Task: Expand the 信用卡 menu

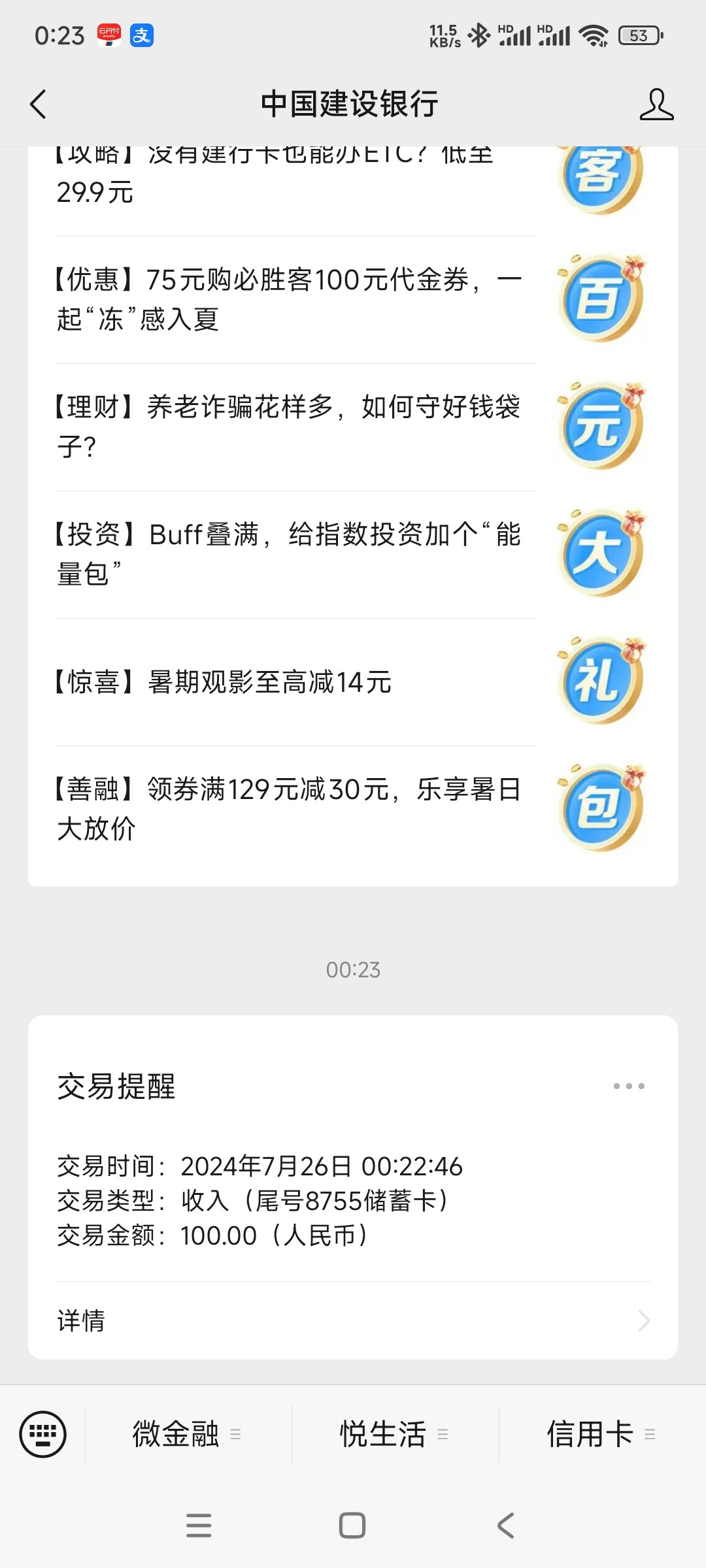Action: pos(601,1434)
